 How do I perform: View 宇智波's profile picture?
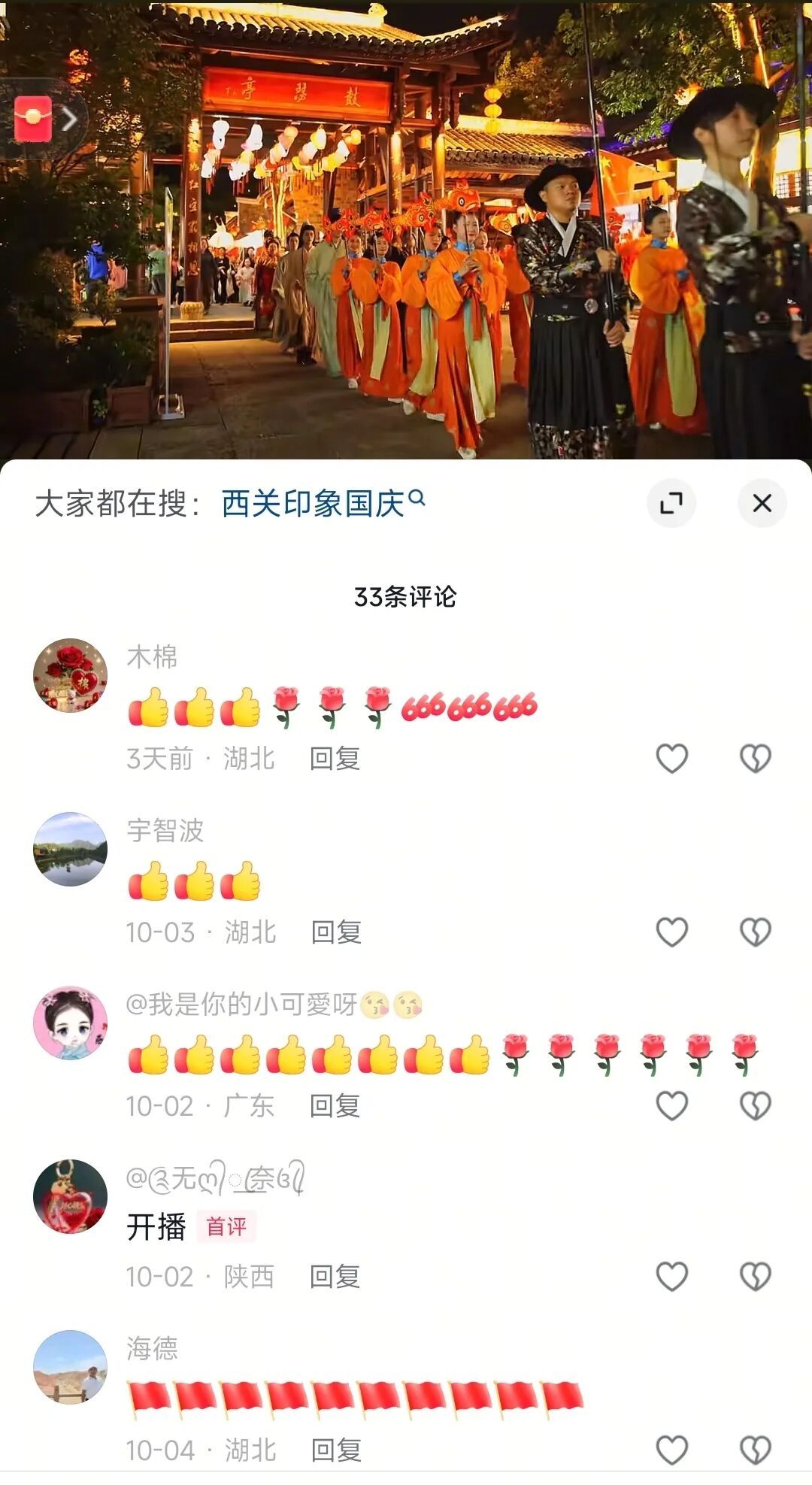pyautogui.click(x=71, y=849)
